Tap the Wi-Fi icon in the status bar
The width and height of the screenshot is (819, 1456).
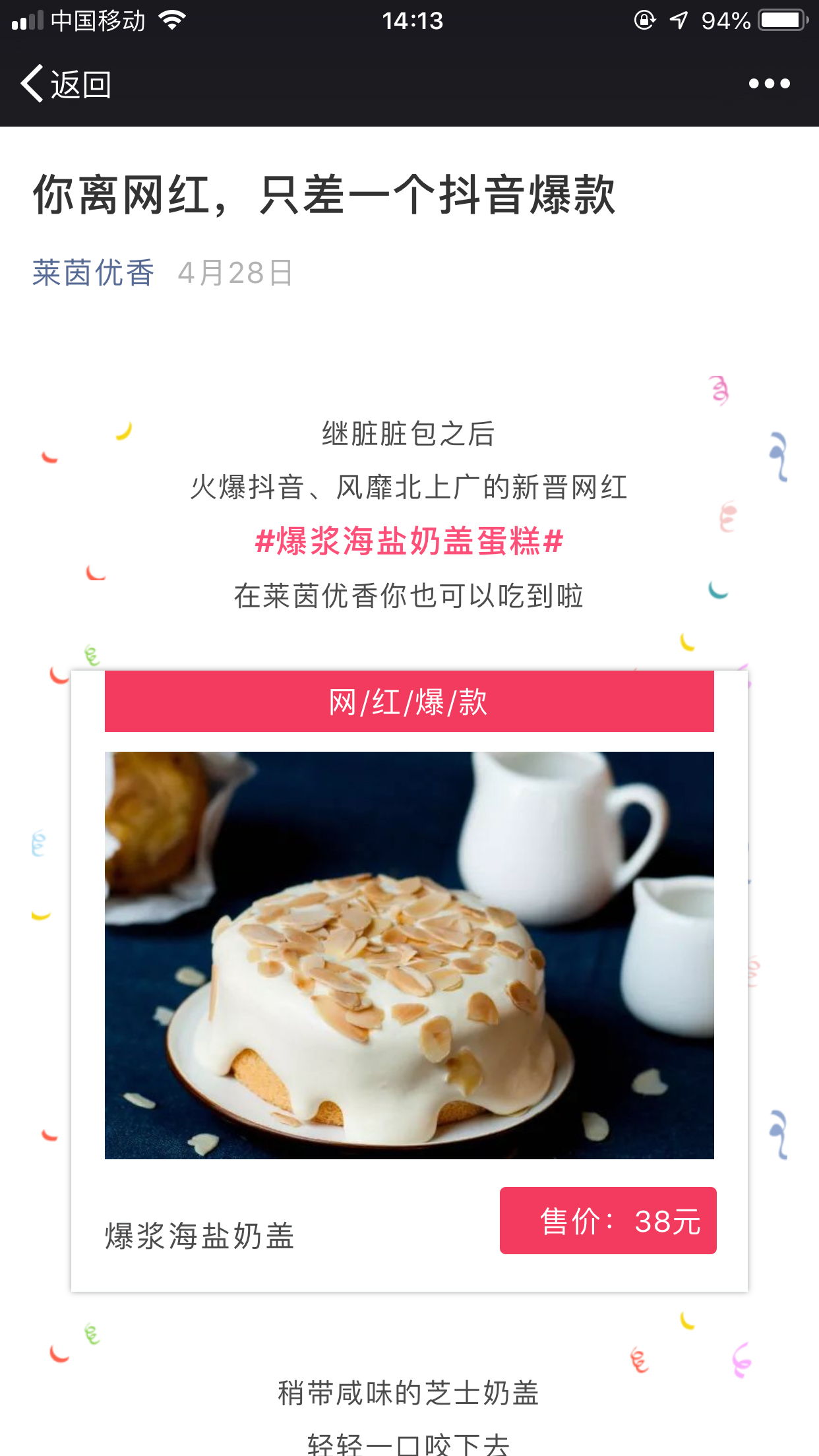pos(173,19)
